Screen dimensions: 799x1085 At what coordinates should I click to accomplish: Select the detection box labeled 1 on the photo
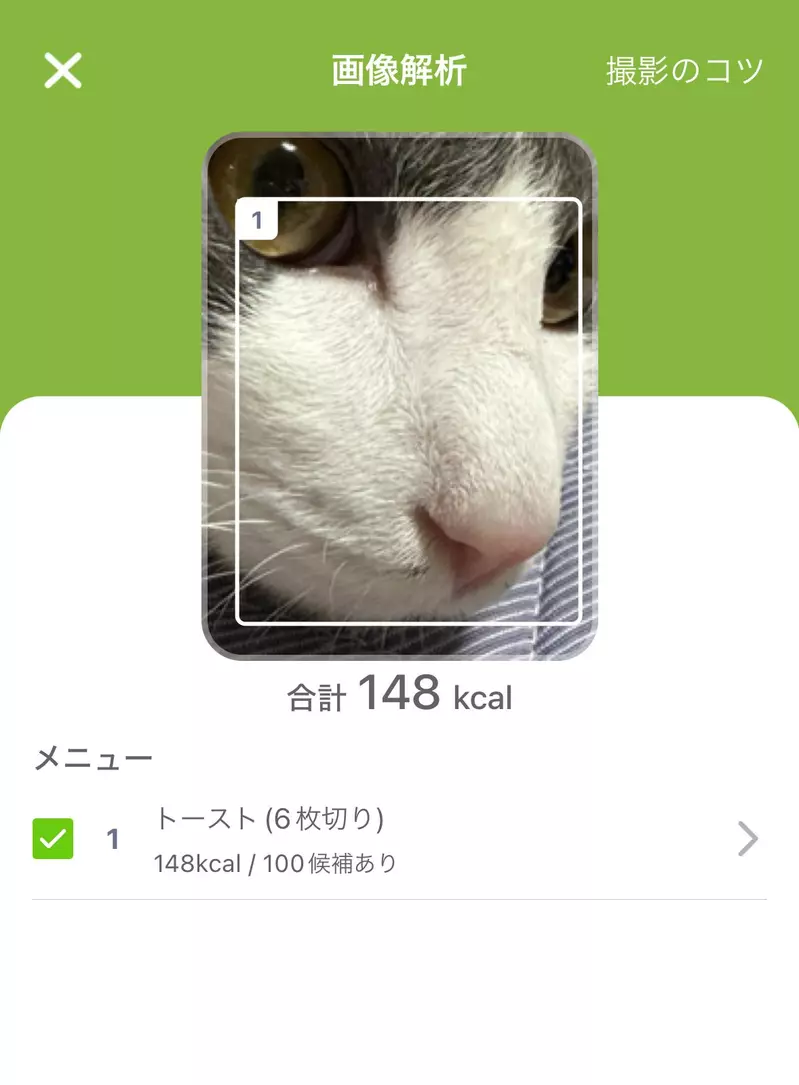408,410
